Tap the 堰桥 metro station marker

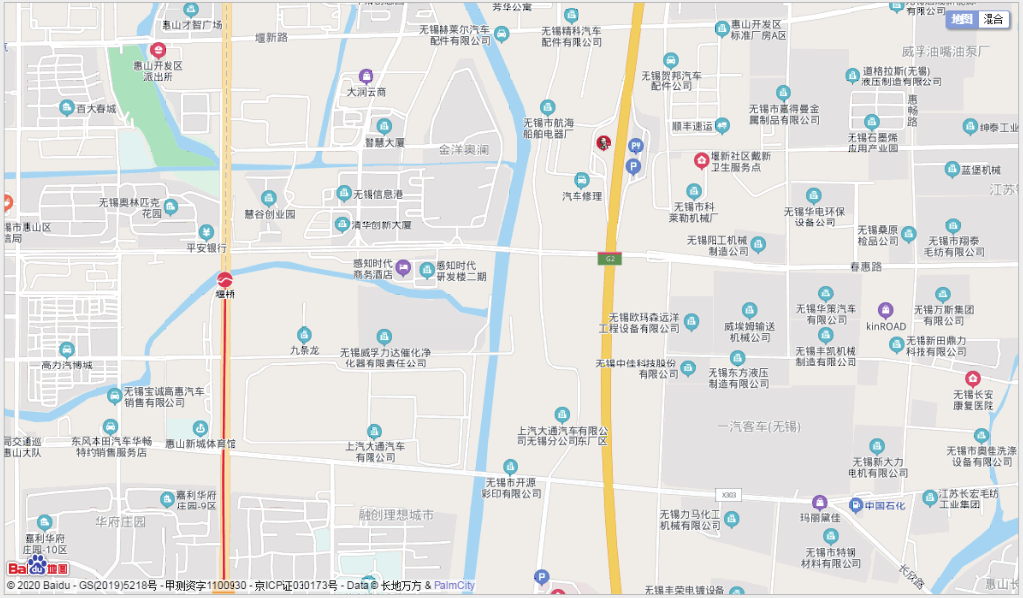click(226, 280)
